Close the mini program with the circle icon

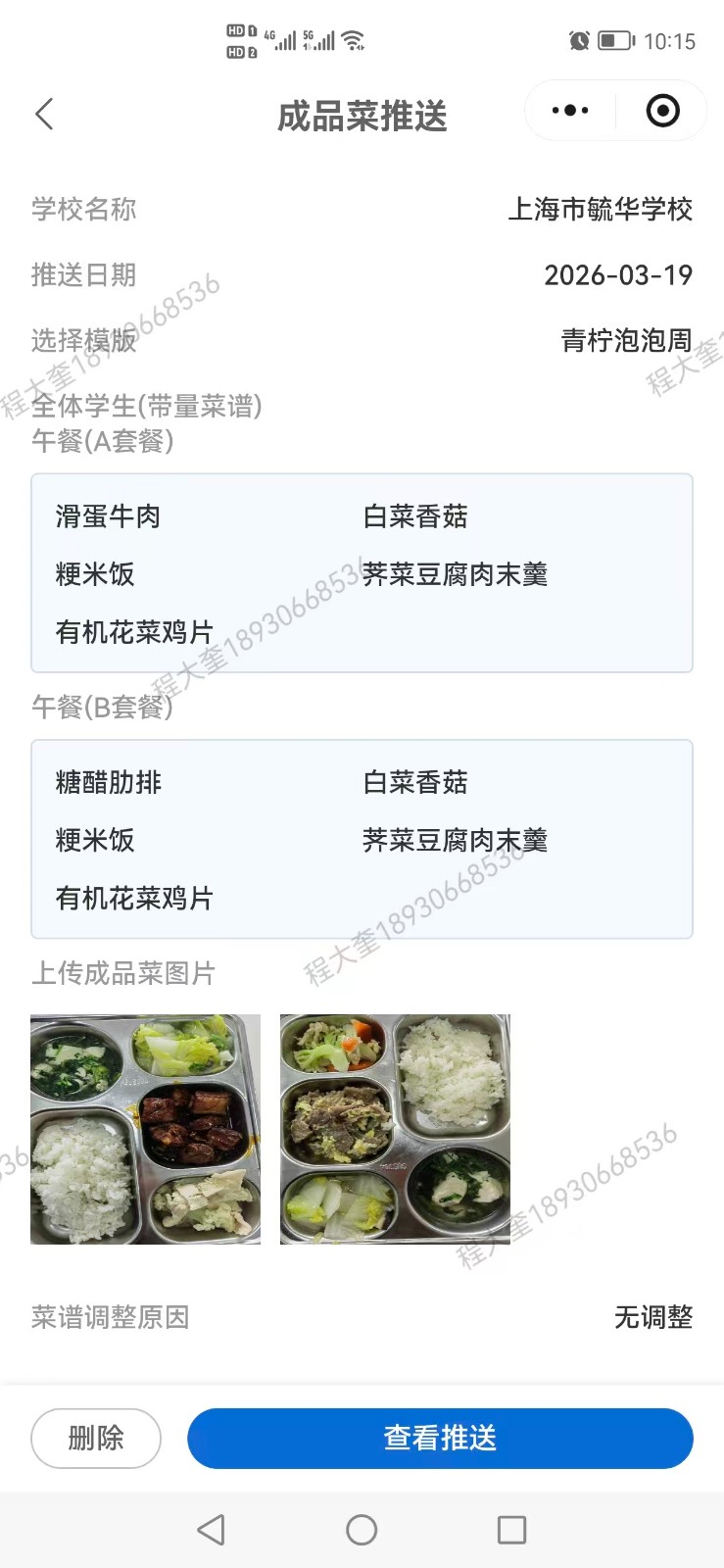tap(662, 111)
